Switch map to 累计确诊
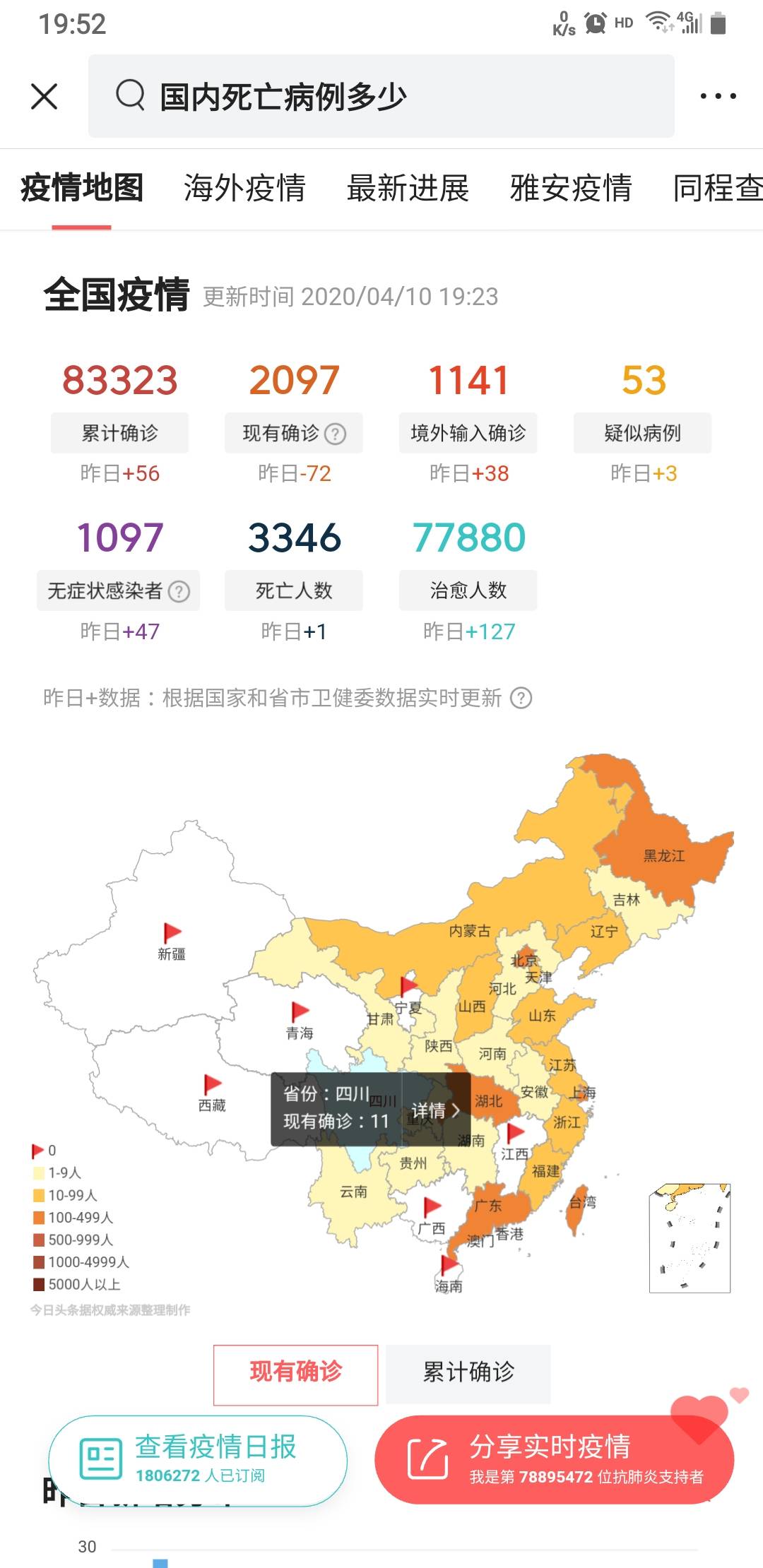Viewport: 763px width, 1568px height. tap(468, 1372)
